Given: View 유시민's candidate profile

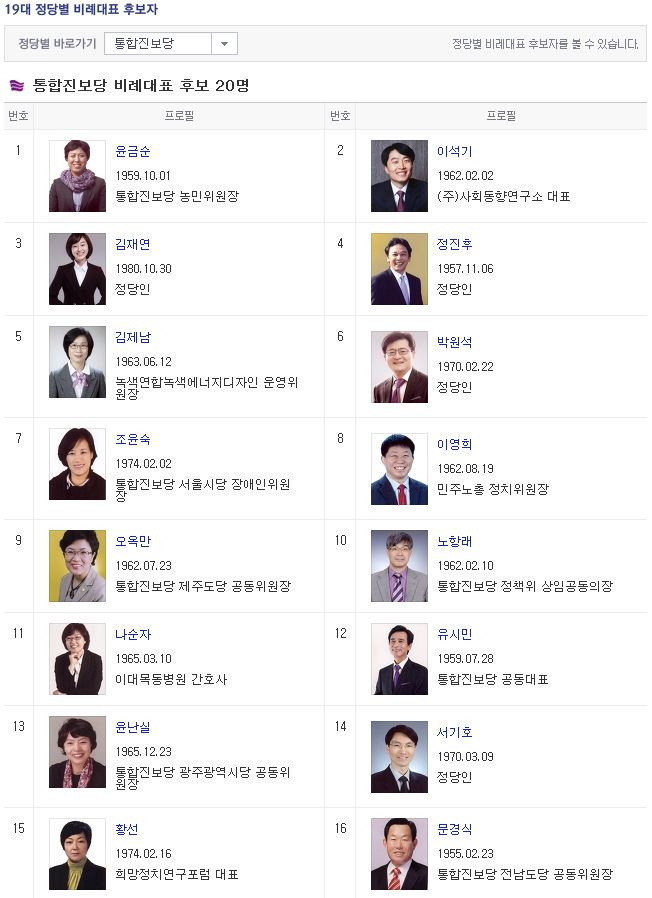Looking at the screenshot, I should 454,634.
